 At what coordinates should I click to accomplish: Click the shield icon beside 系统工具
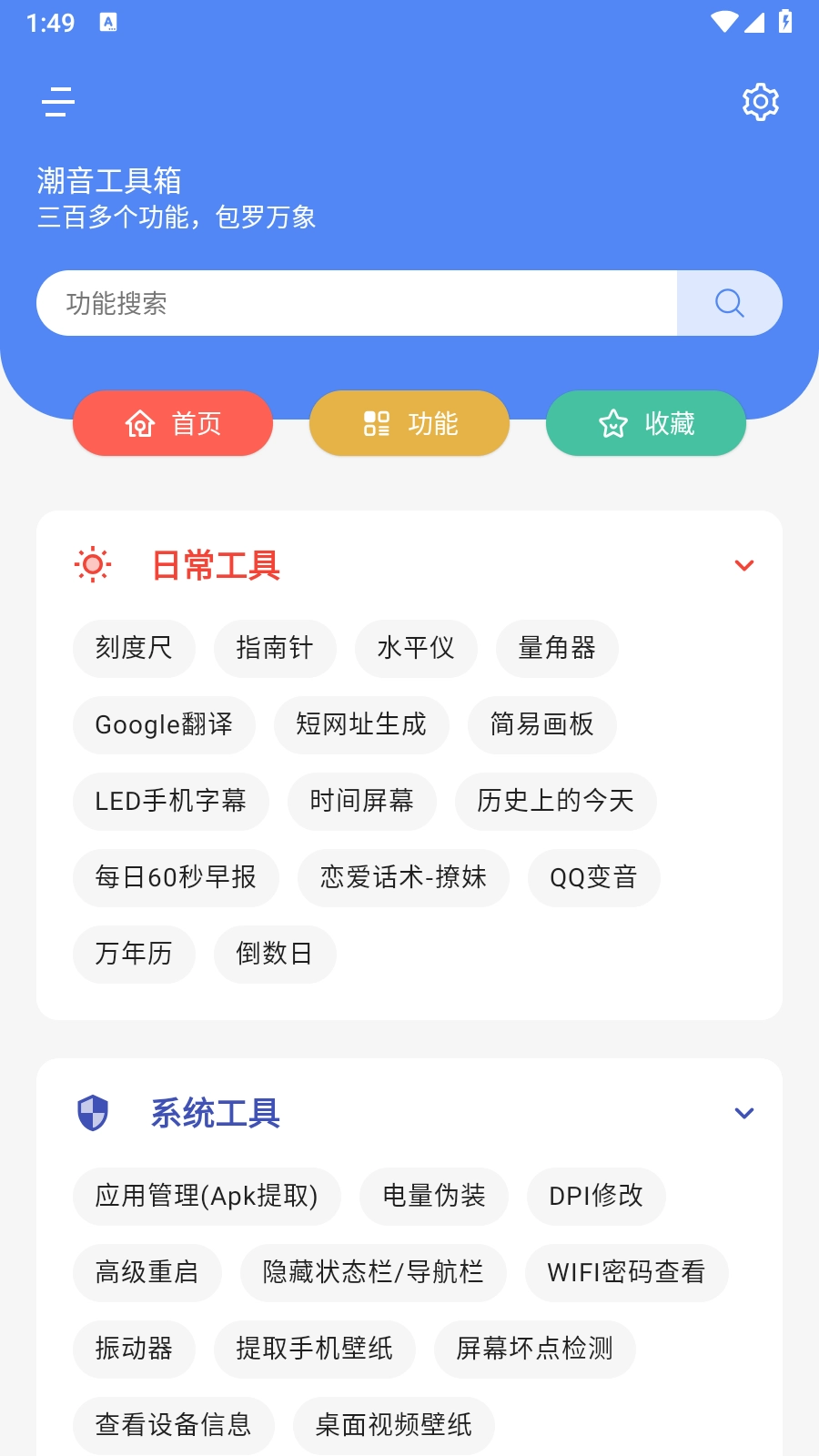pyautogui.click(x=92, y=1112)
